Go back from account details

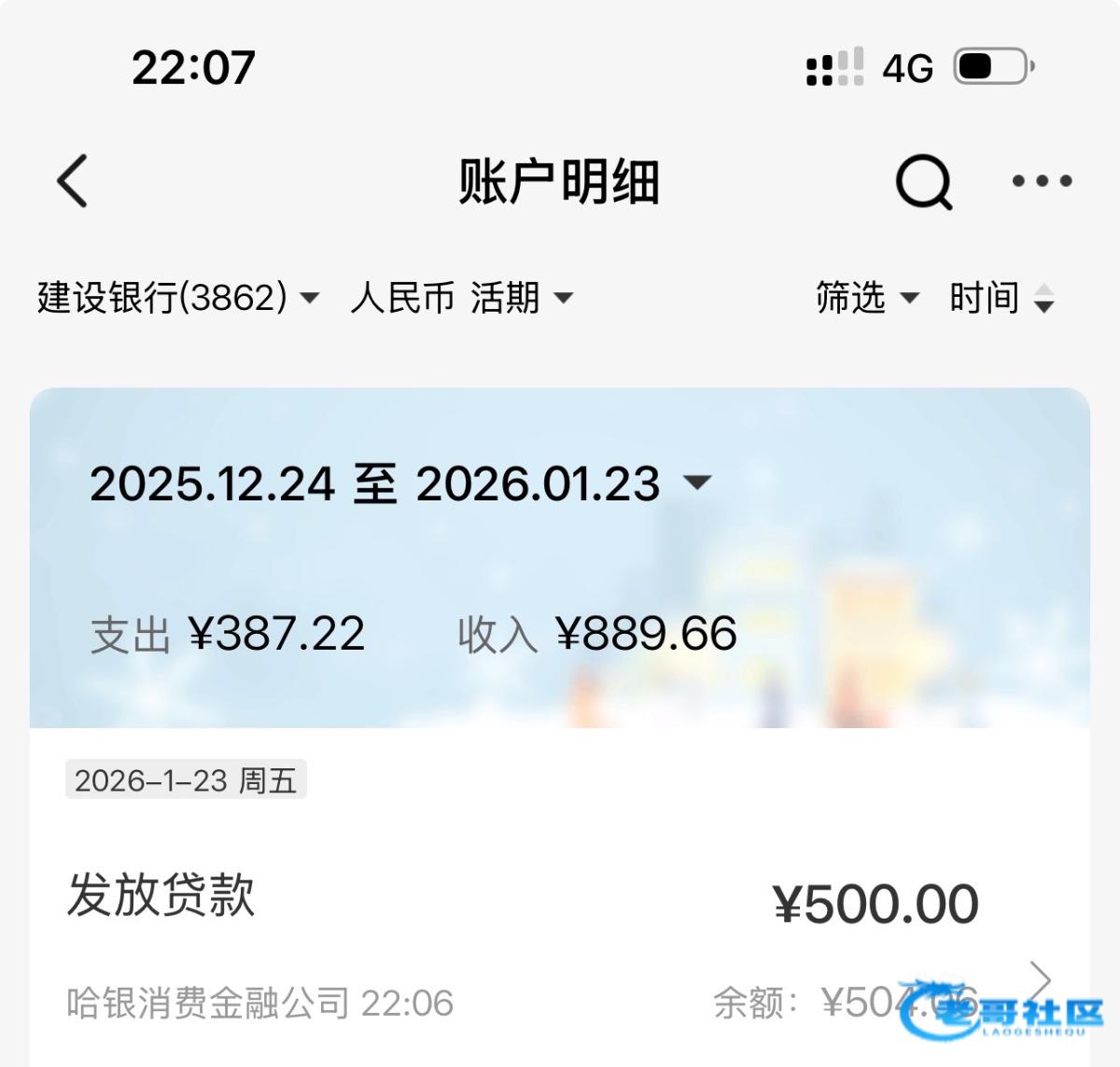point(73,180)
